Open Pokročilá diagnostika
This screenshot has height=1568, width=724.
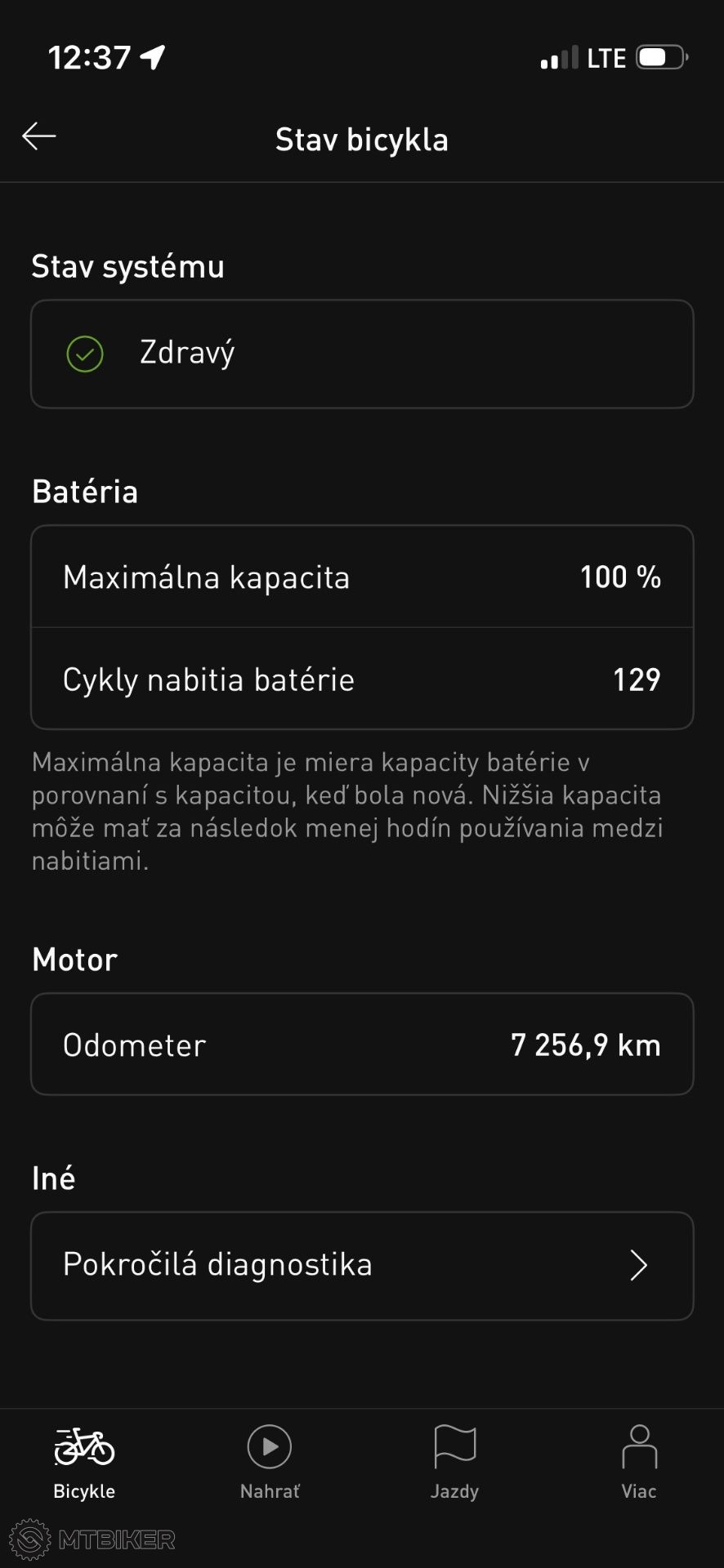coord(362,1265)
